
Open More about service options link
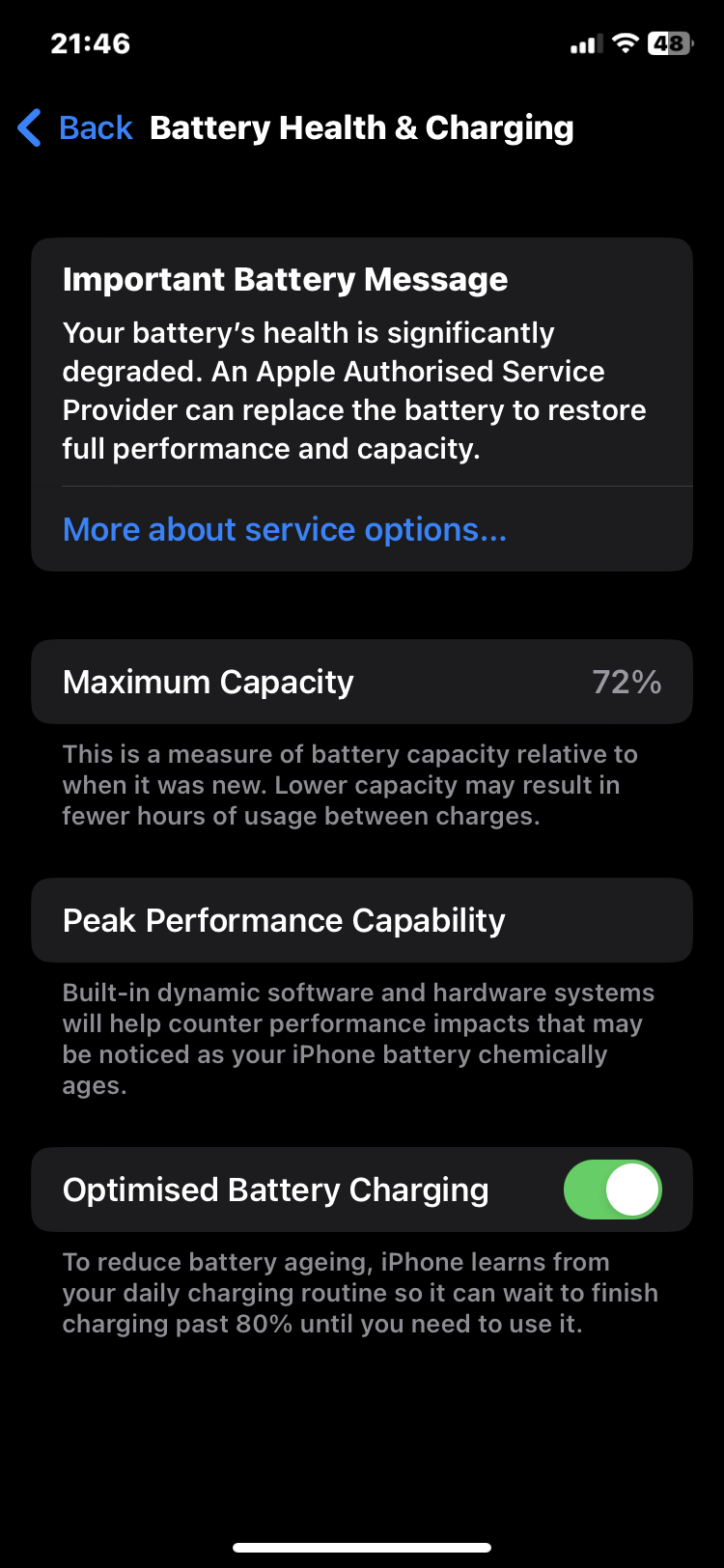pos(284,529)
